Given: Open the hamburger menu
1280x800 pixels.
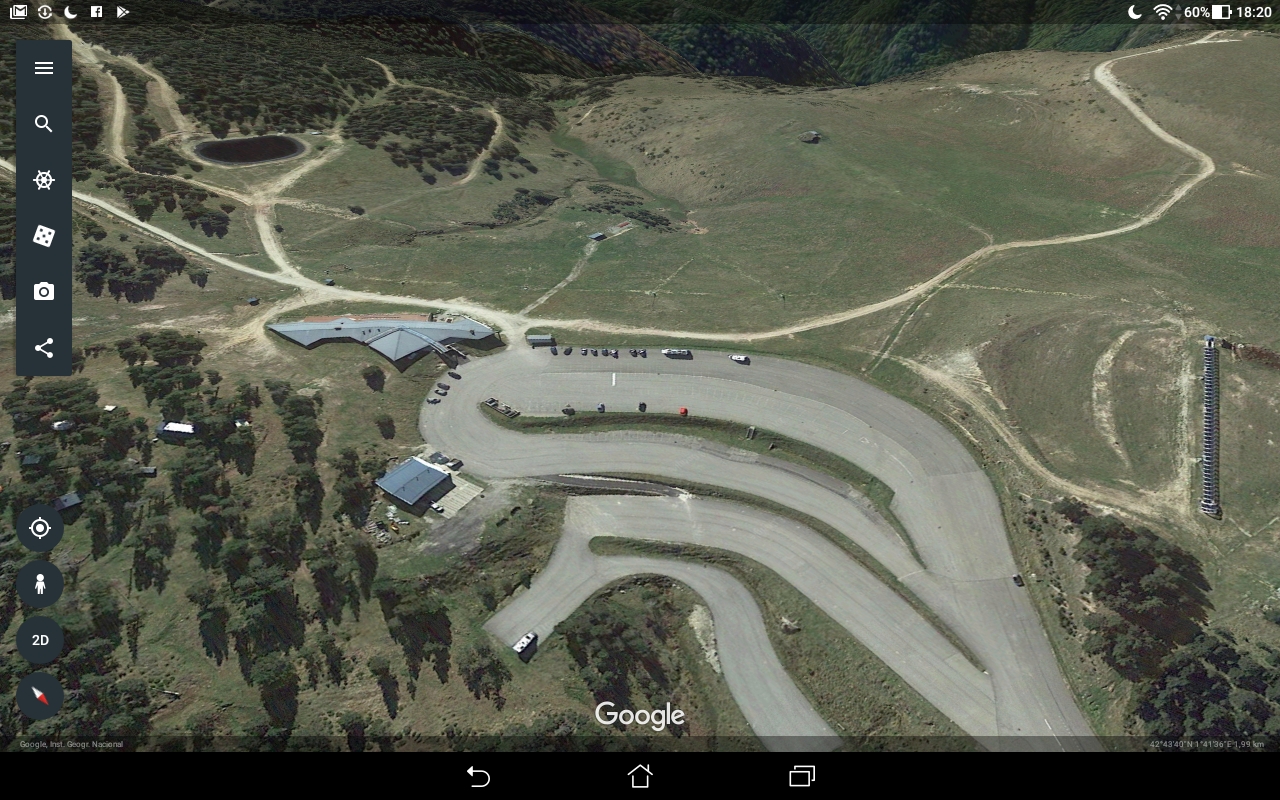Looking at the screenshot, I should click(43, 68).
